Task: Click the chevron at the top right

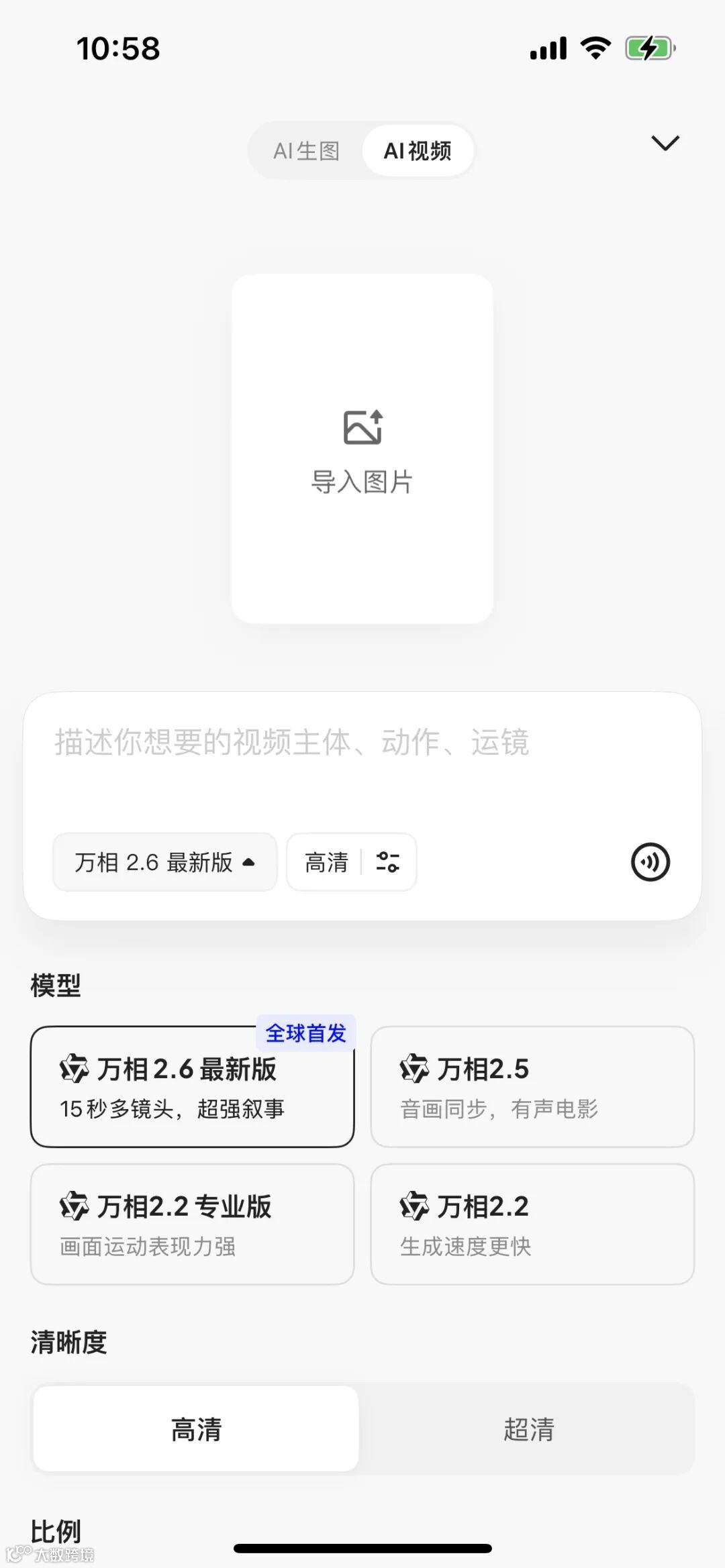Action: tap(665, 144)
